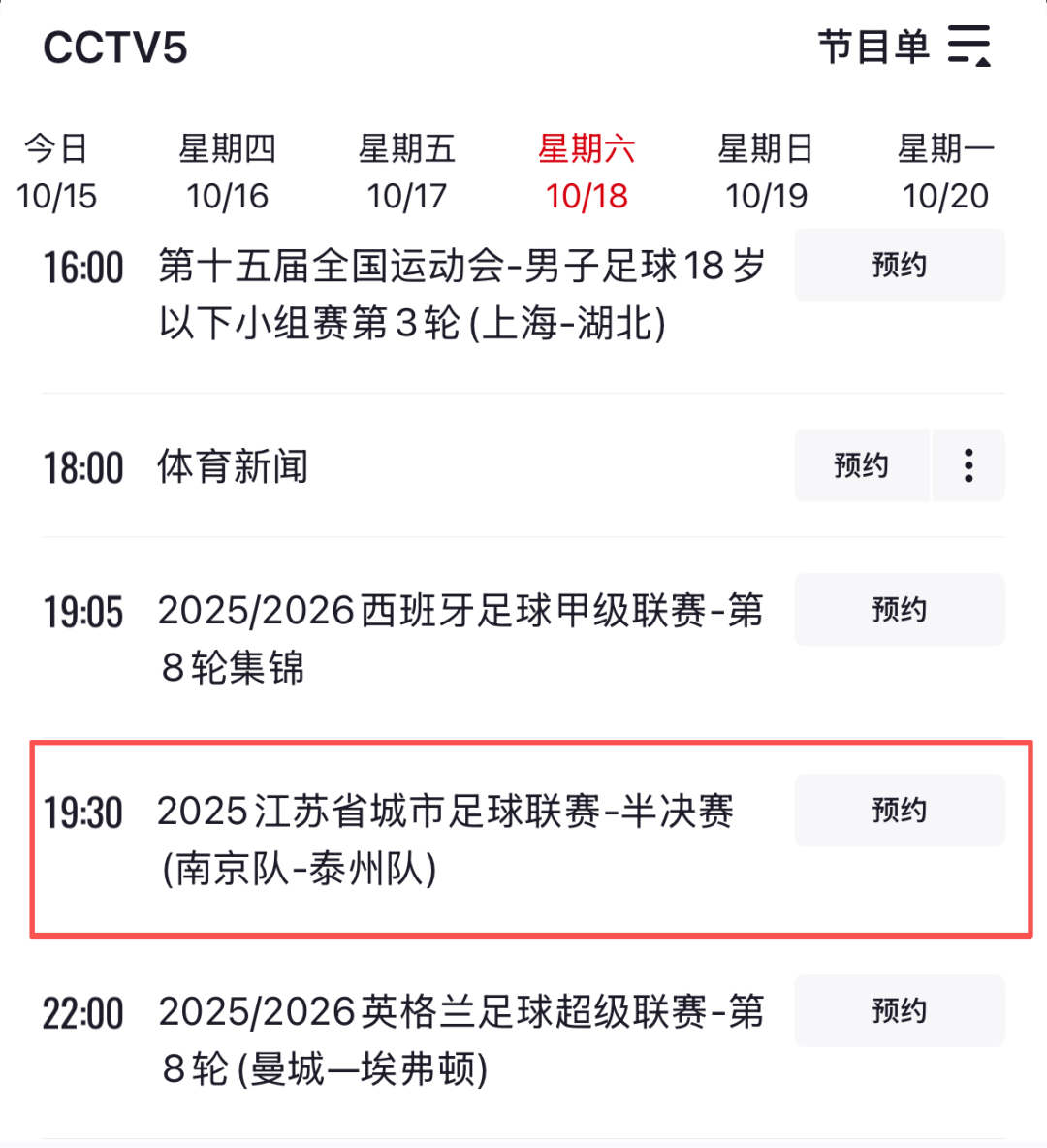The height and width of the screenshot is (1148, 1047).
Task: Click the three-dot options icon beside 体育新闻
Action: coord(968,465)
